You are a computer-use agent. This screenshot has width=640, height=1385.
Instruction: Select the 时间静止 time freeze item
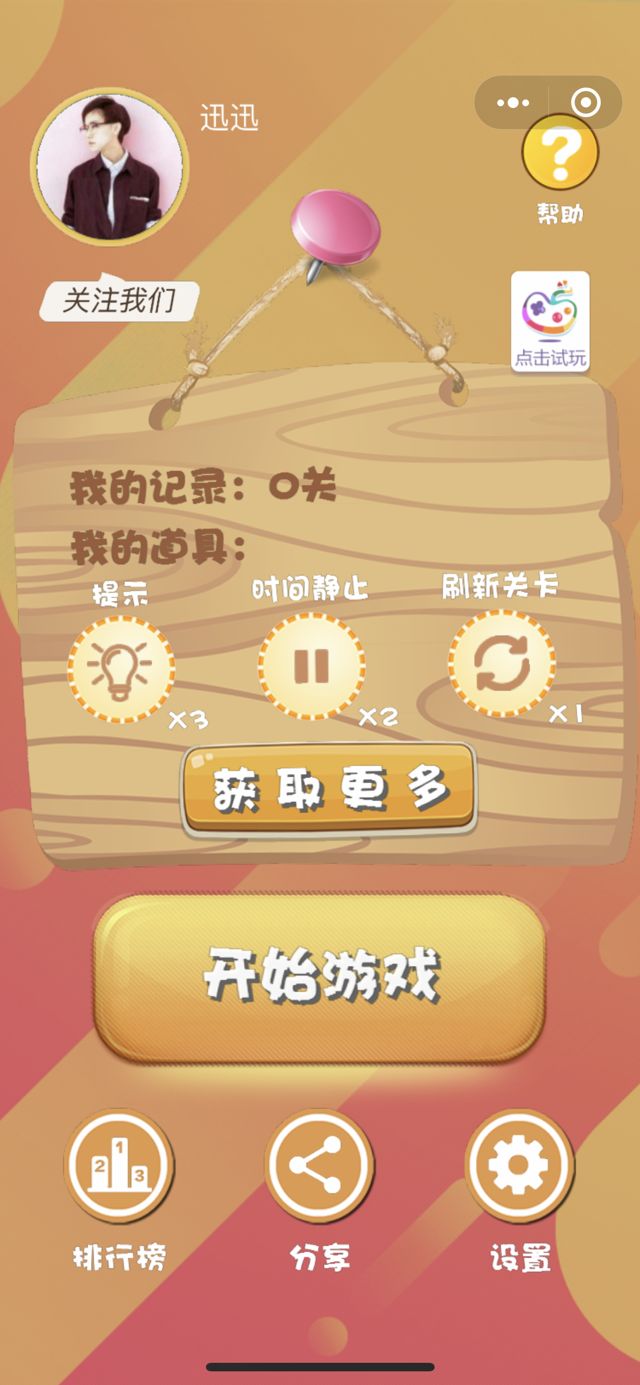312,666
